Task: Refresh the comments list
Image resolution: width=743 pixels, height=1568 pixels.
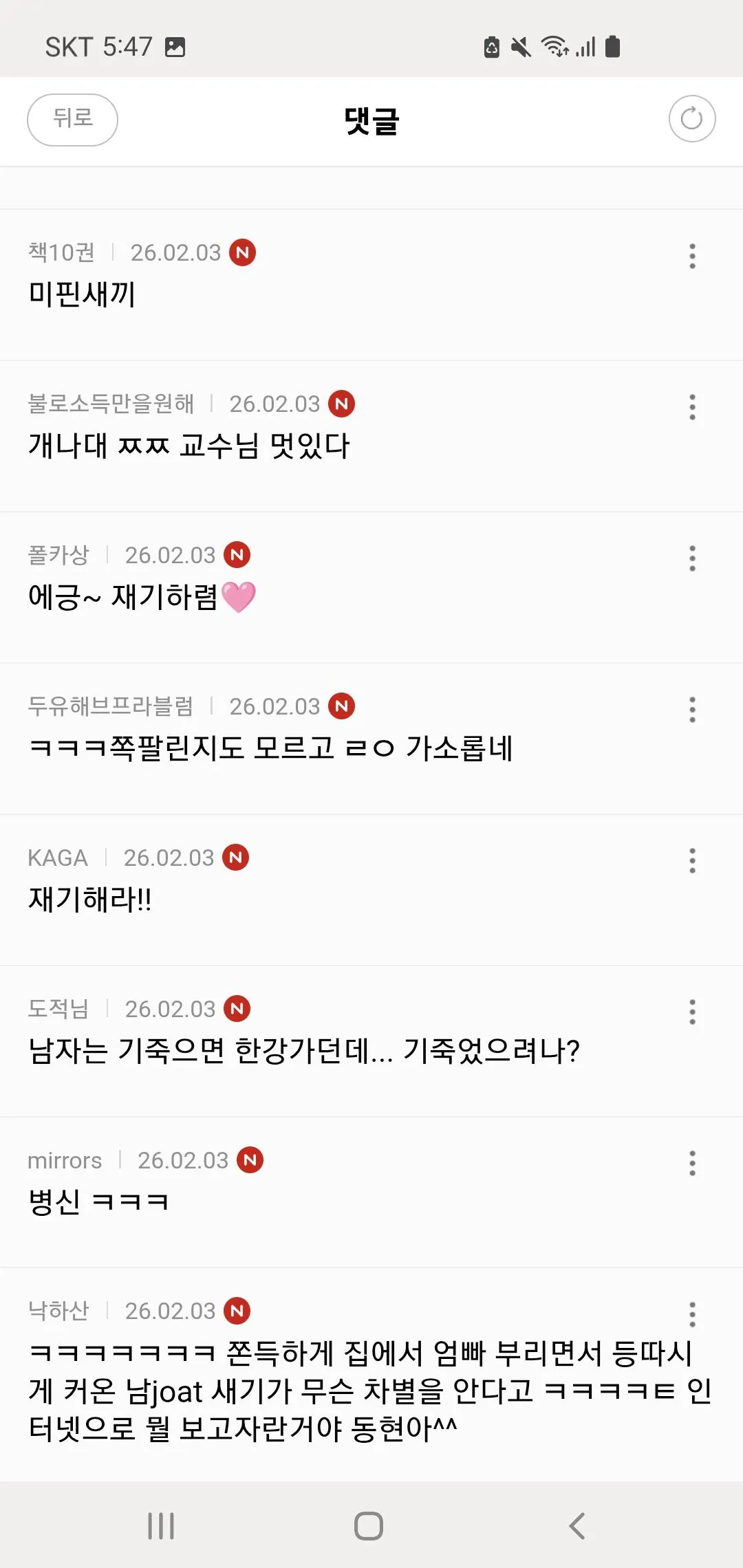Action: [691, 118]
